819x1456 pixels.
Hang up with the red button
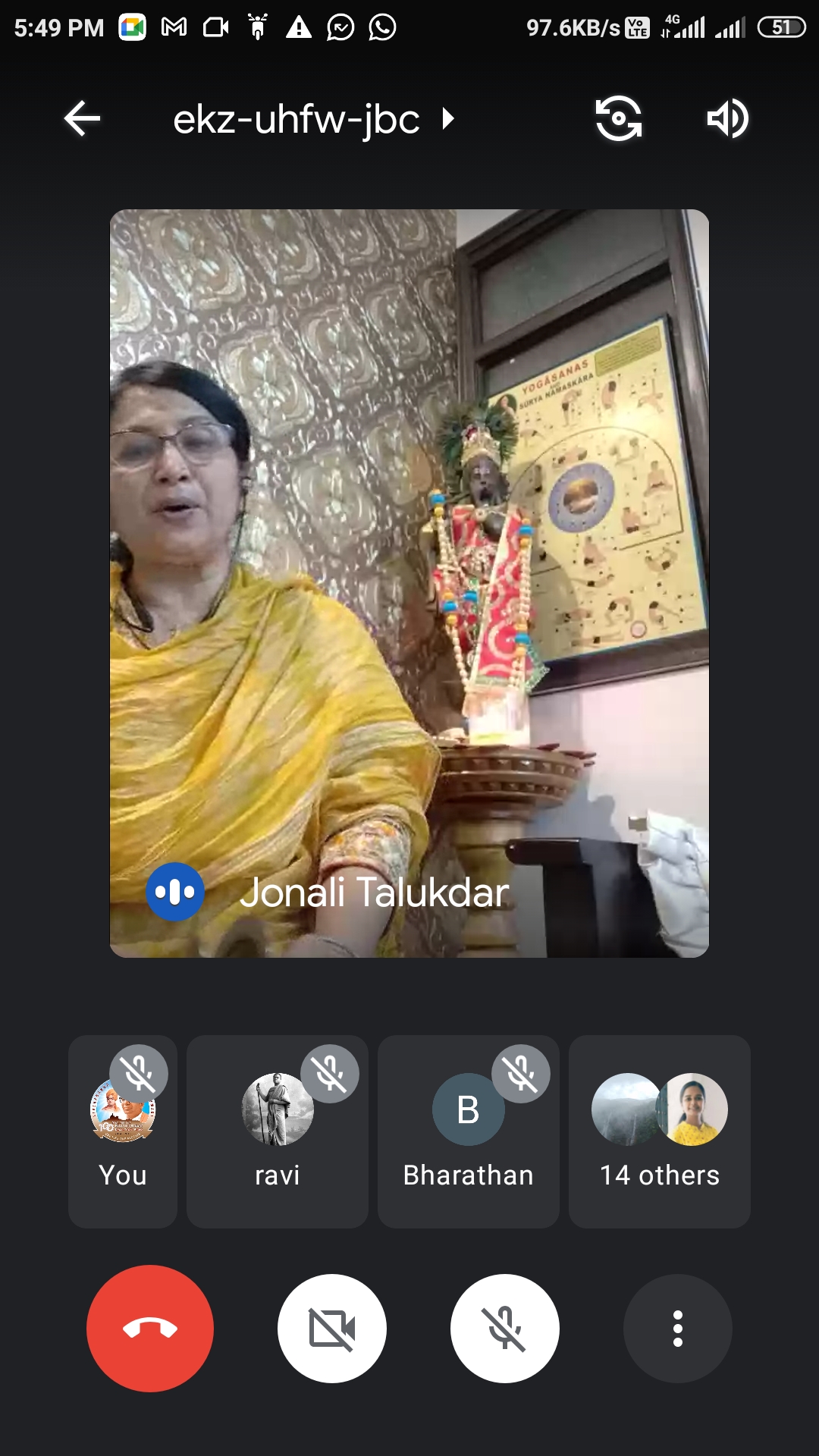point(150,1329)
